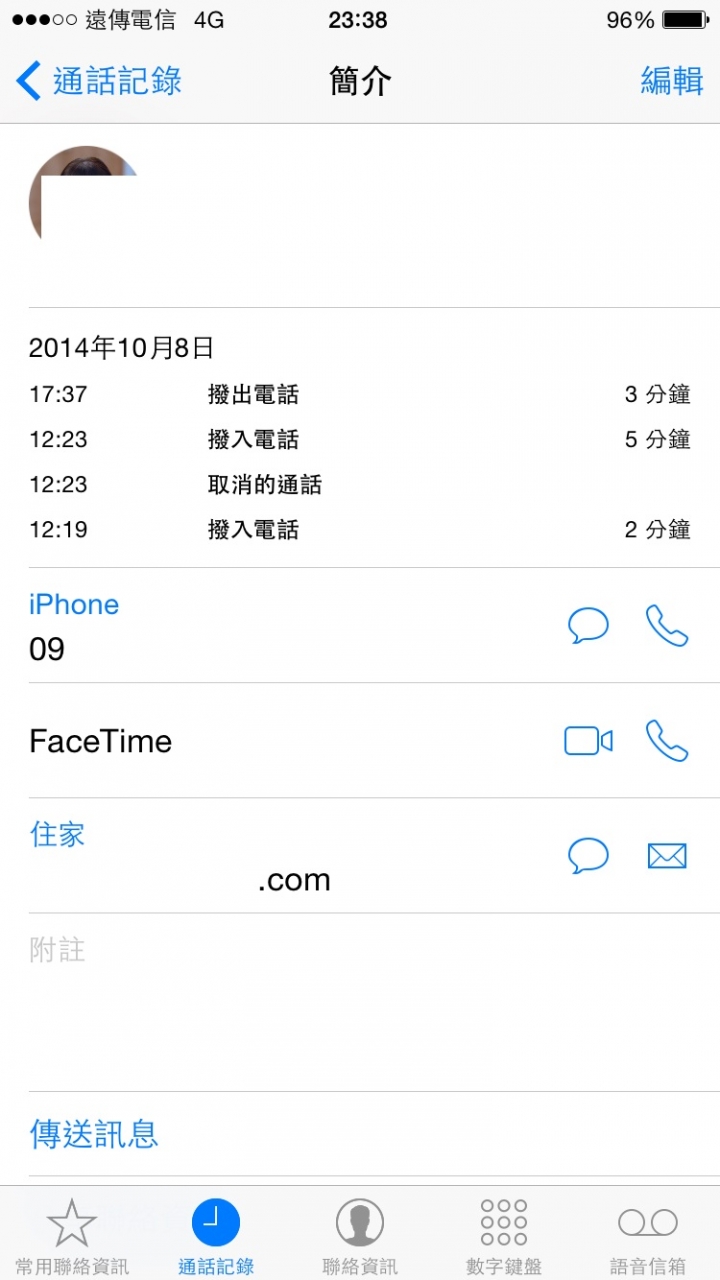The image size is (720, 1280).
Task: Switch to the 數字鍵盤 tab
Action: coord(504,1235)
